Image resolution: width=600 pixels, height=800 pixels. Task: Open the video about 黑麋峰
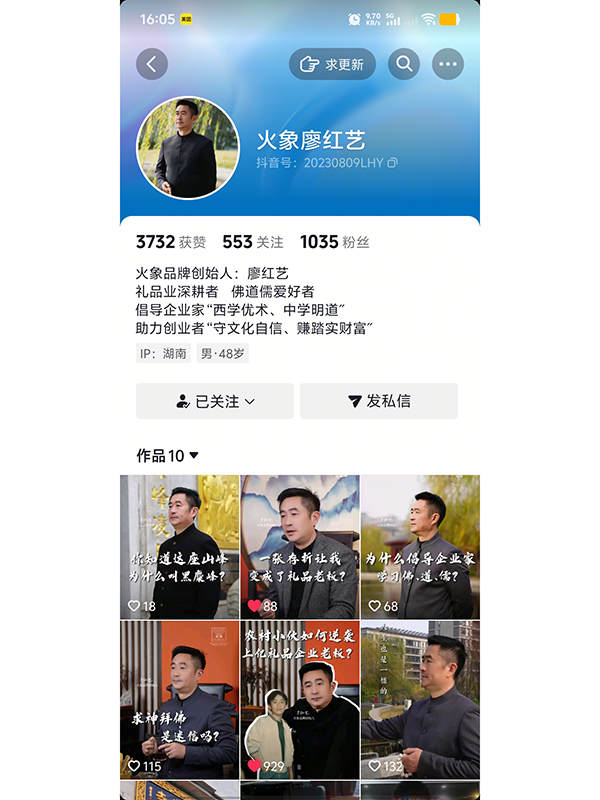[180, 546]
